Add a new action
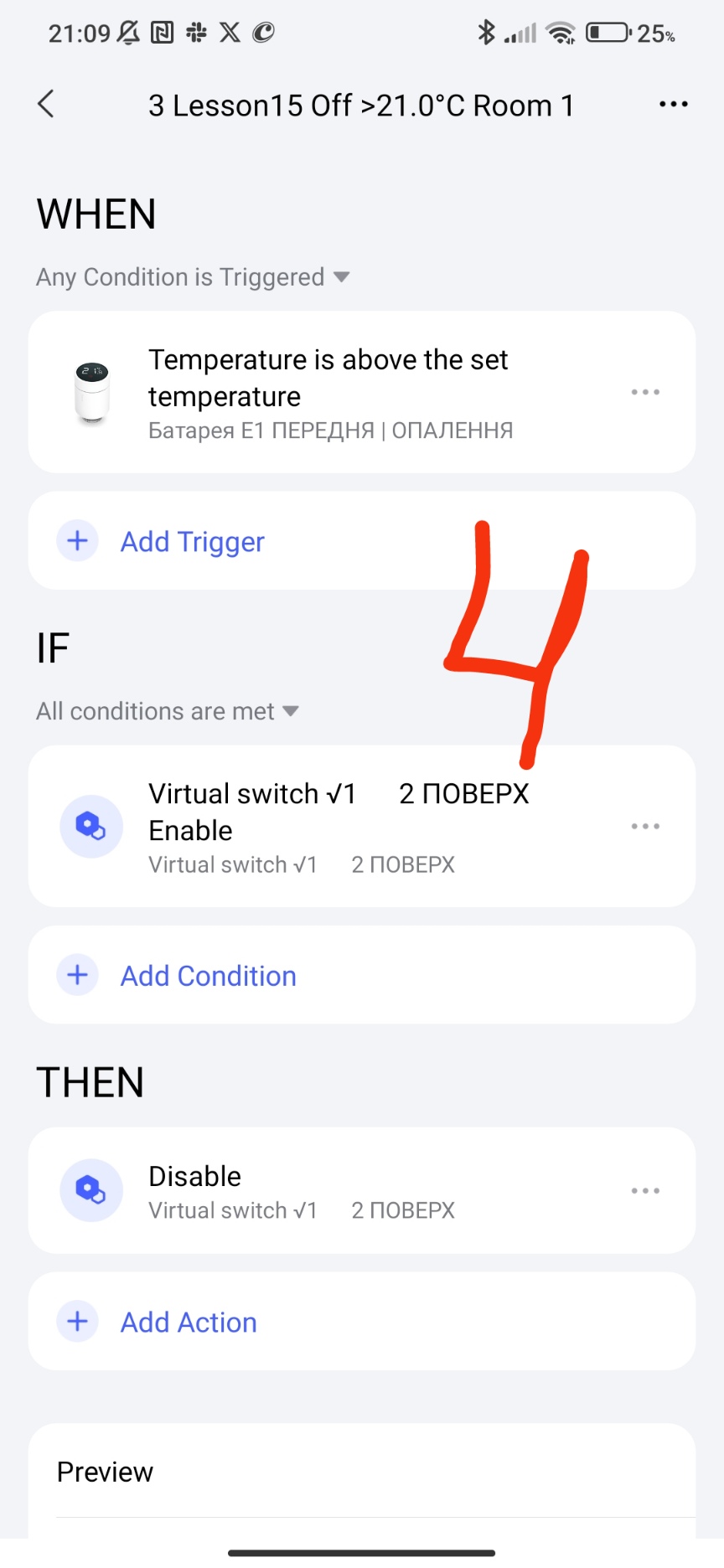The height and width of the screenshot is (1568, 724). pos(189,1322)
